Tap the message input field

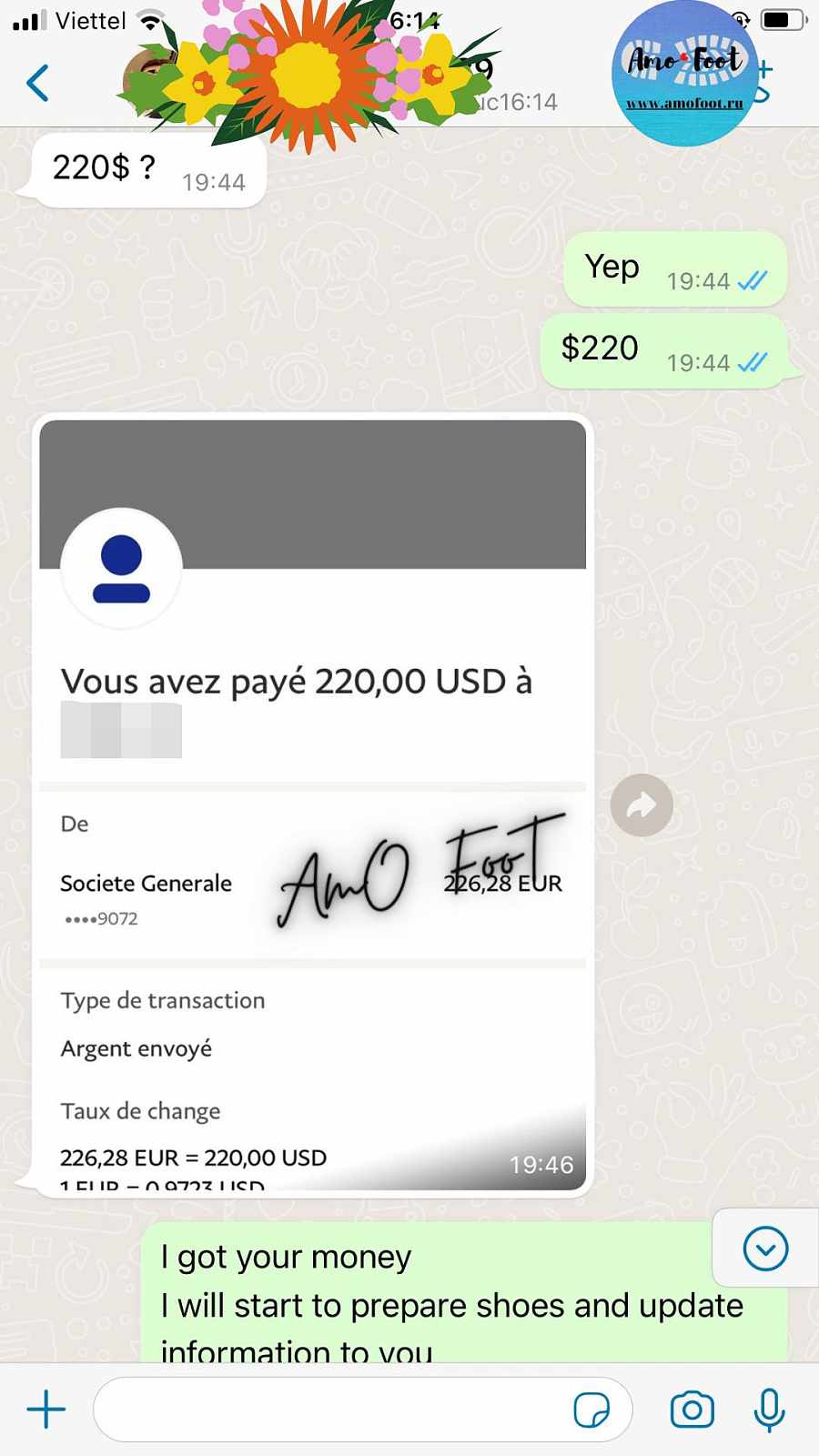pyautogui.click(x=328, y=1410)
